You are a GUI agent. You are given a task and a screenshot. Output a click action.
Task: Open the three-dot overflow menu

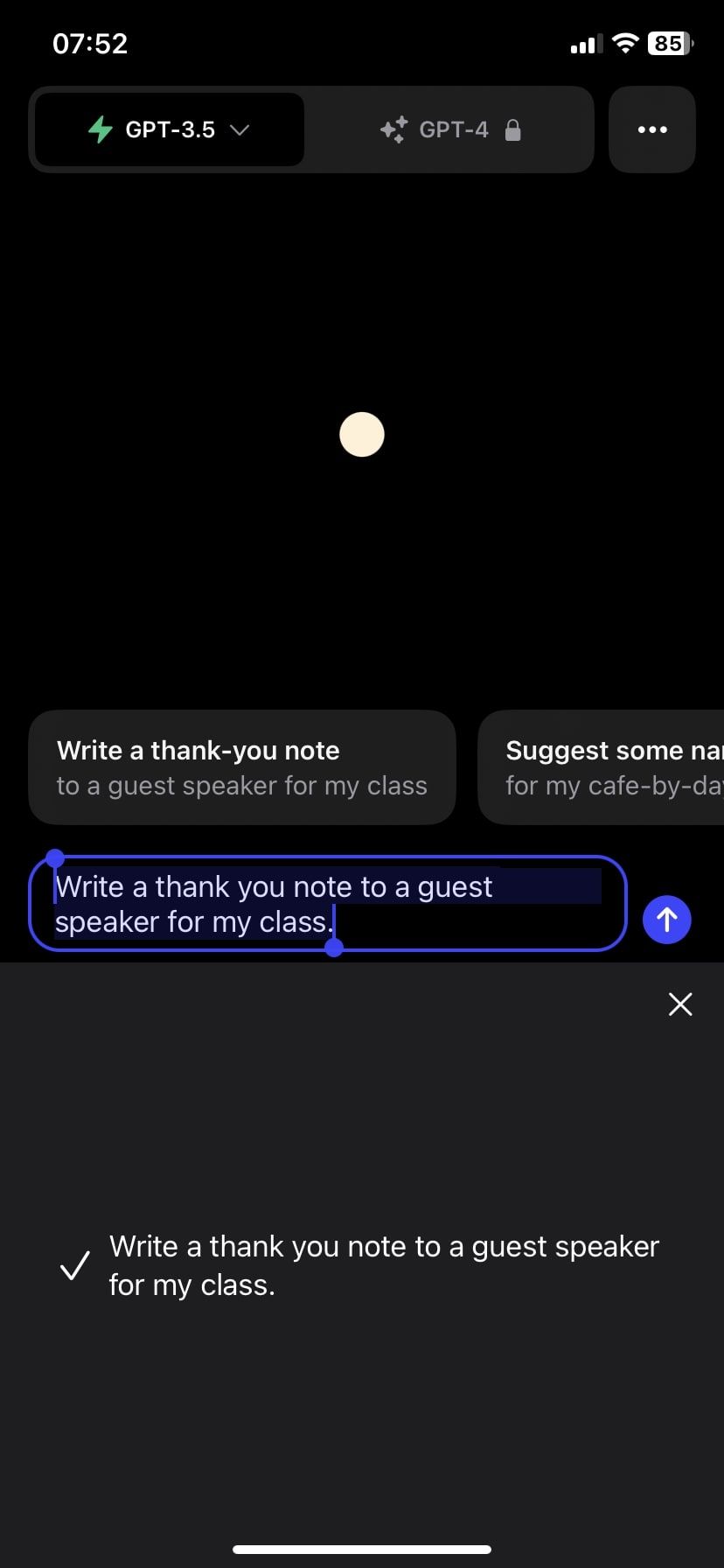click(x=652, y=130)
